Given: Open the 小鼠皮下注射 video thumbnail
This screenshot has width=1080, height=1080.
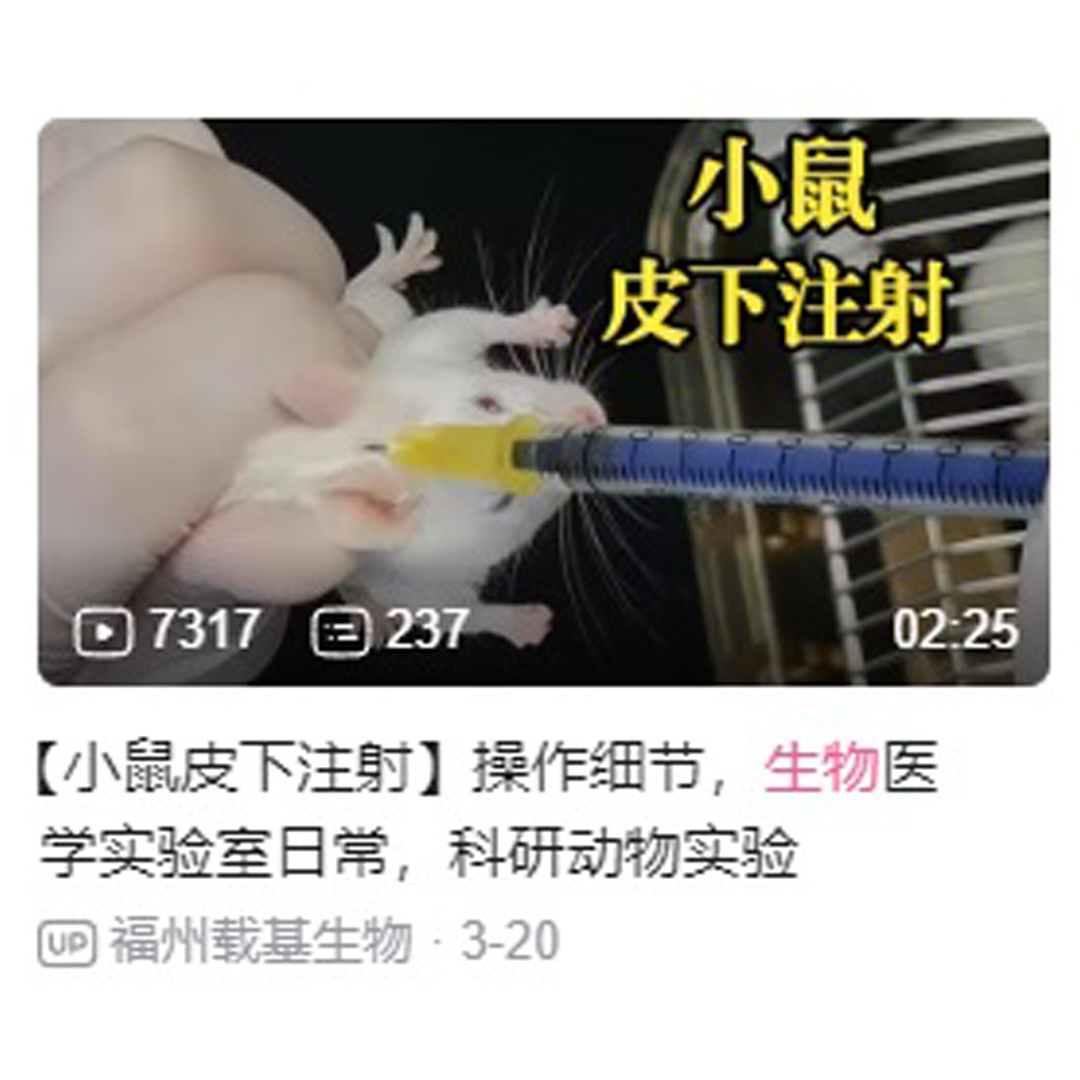Looking at the screenshot, I should tap(543, 400).
